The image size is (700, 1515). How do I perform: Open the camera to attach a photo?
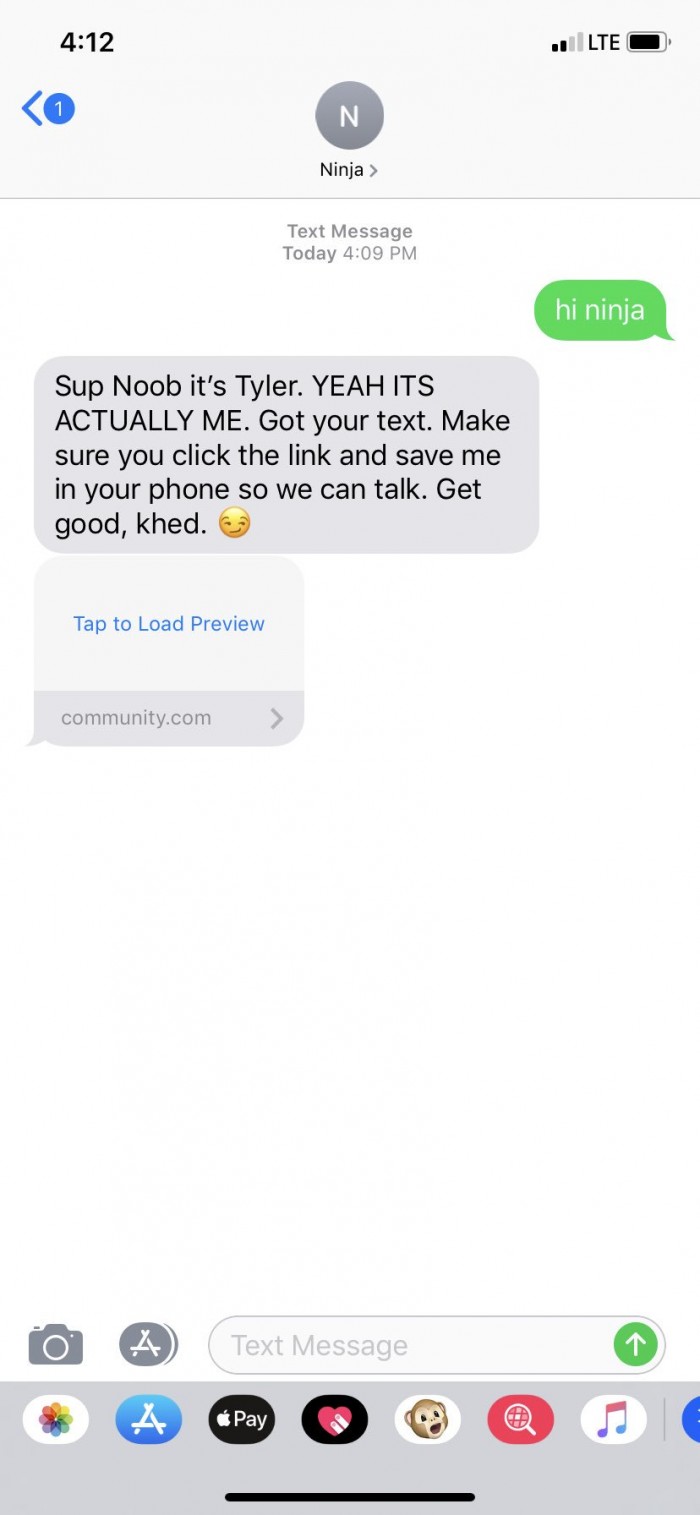click(55, 1344)
